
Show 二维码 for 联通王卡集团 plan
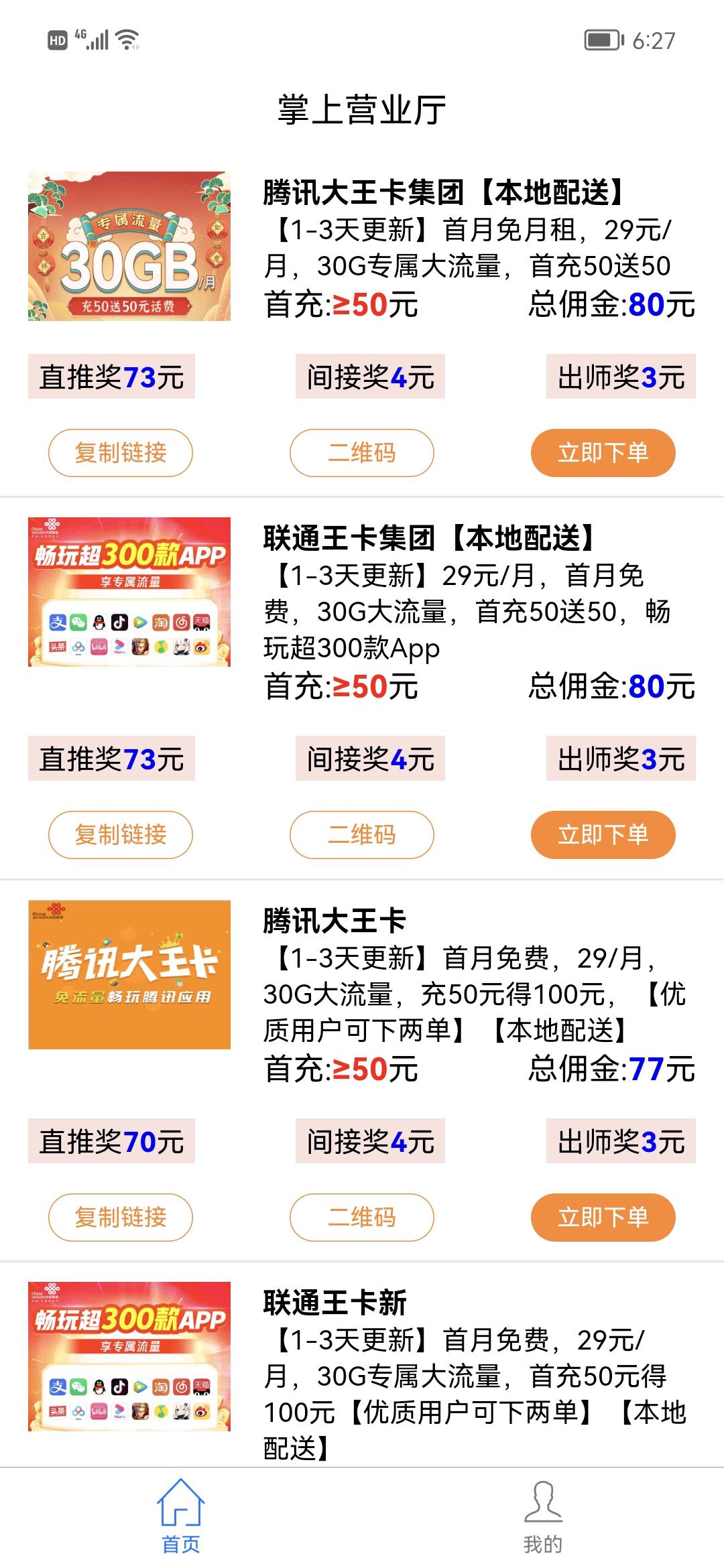362,835
